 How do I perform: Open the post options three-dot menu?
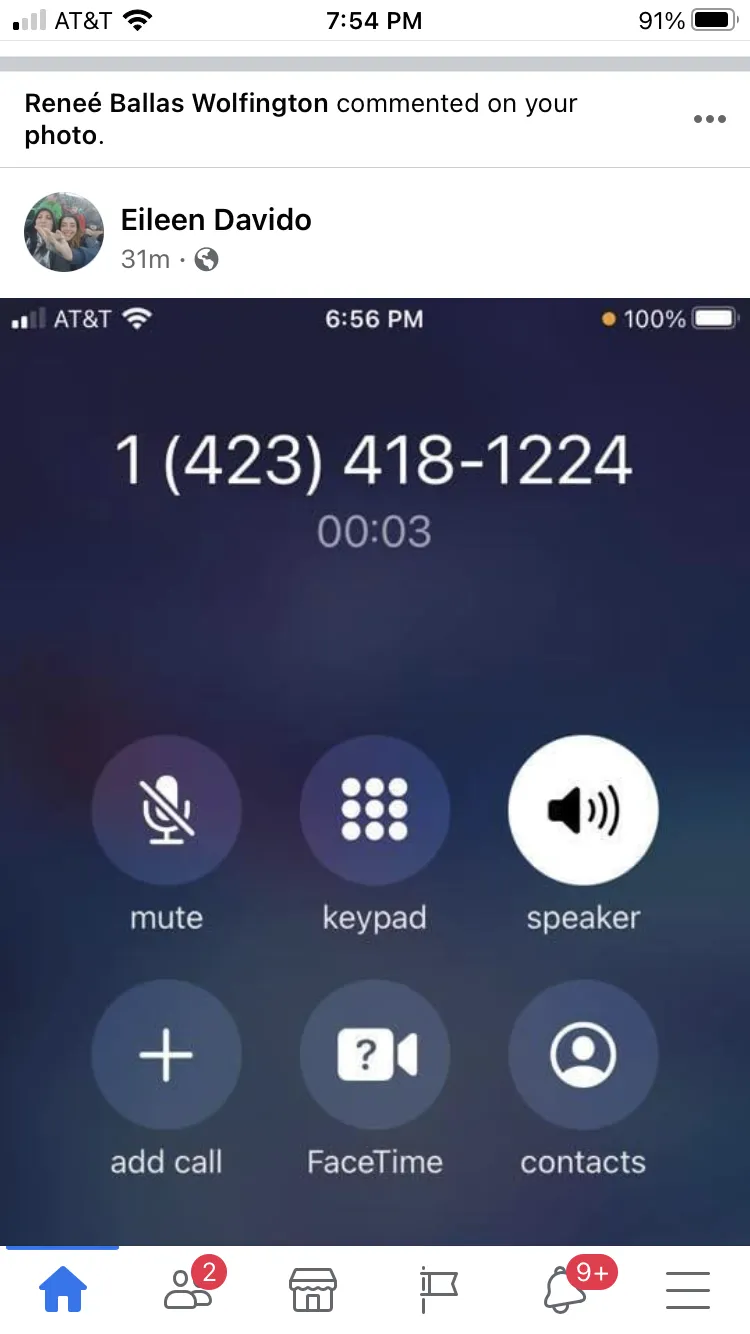pyautogui.click(x=709, y=119)
